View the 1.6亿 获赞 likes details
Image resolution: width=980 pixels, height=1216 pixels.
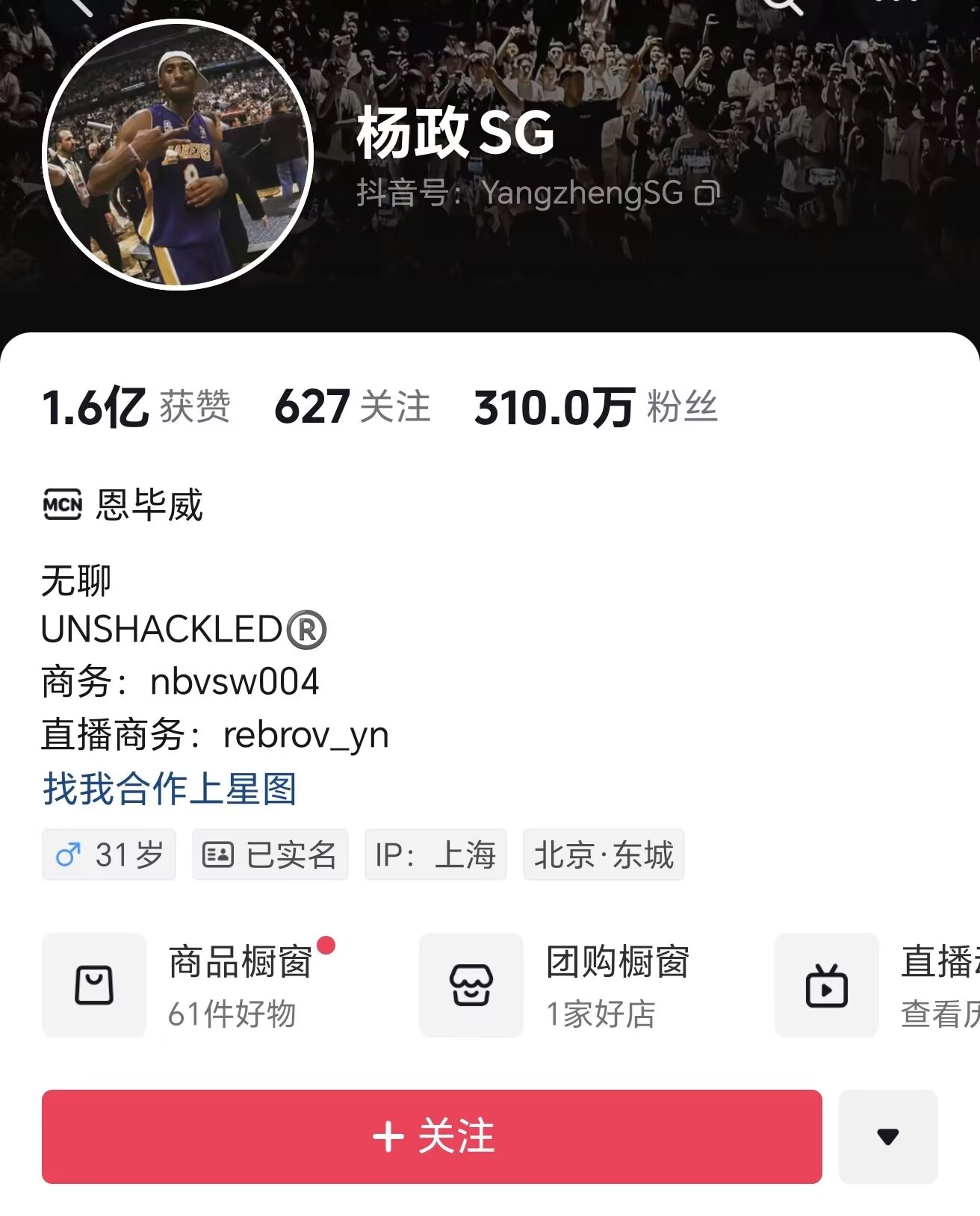point(136,407)
